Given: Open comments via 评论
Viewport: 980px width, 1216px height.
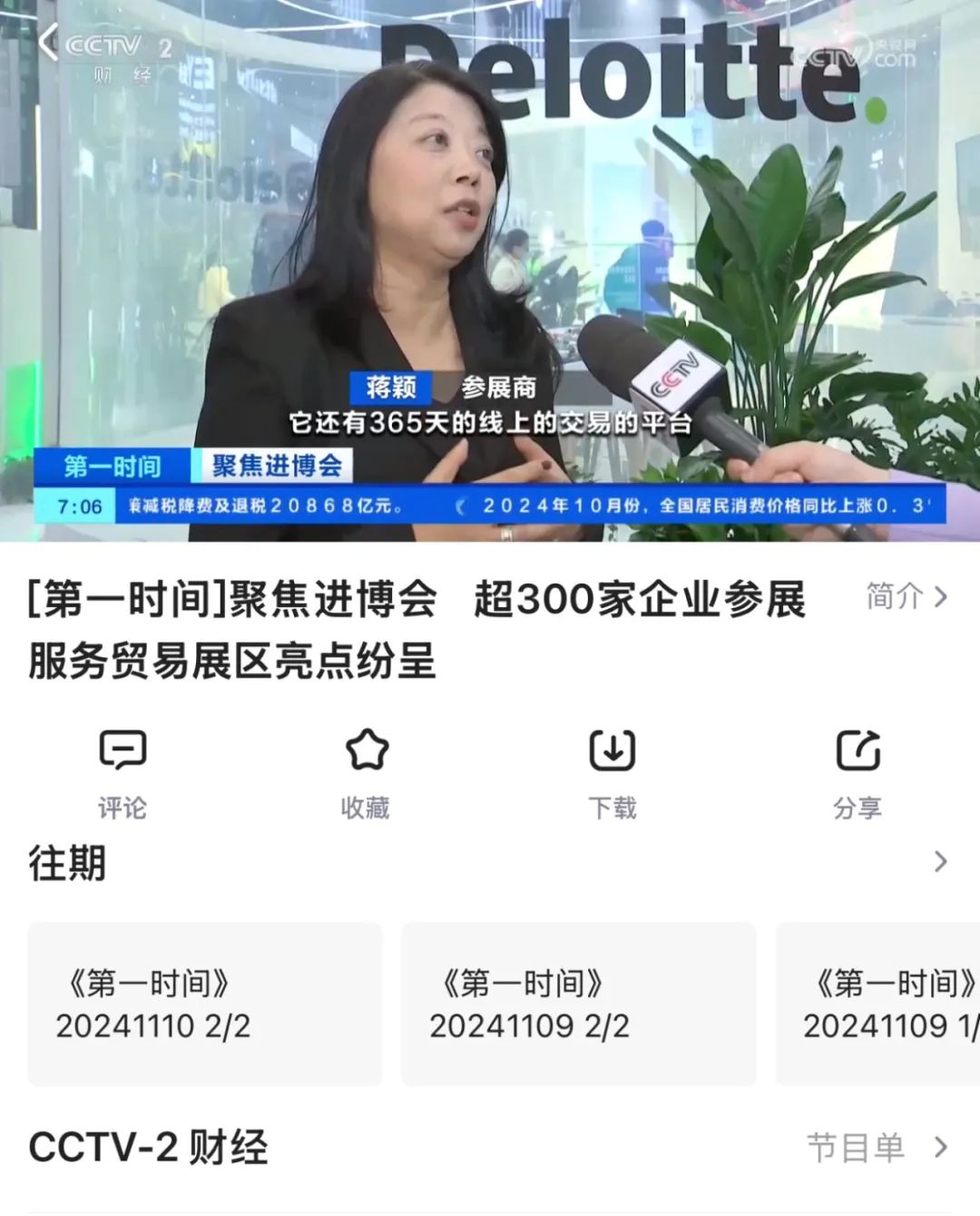Looking at the screenshot, I should point(122,773).
